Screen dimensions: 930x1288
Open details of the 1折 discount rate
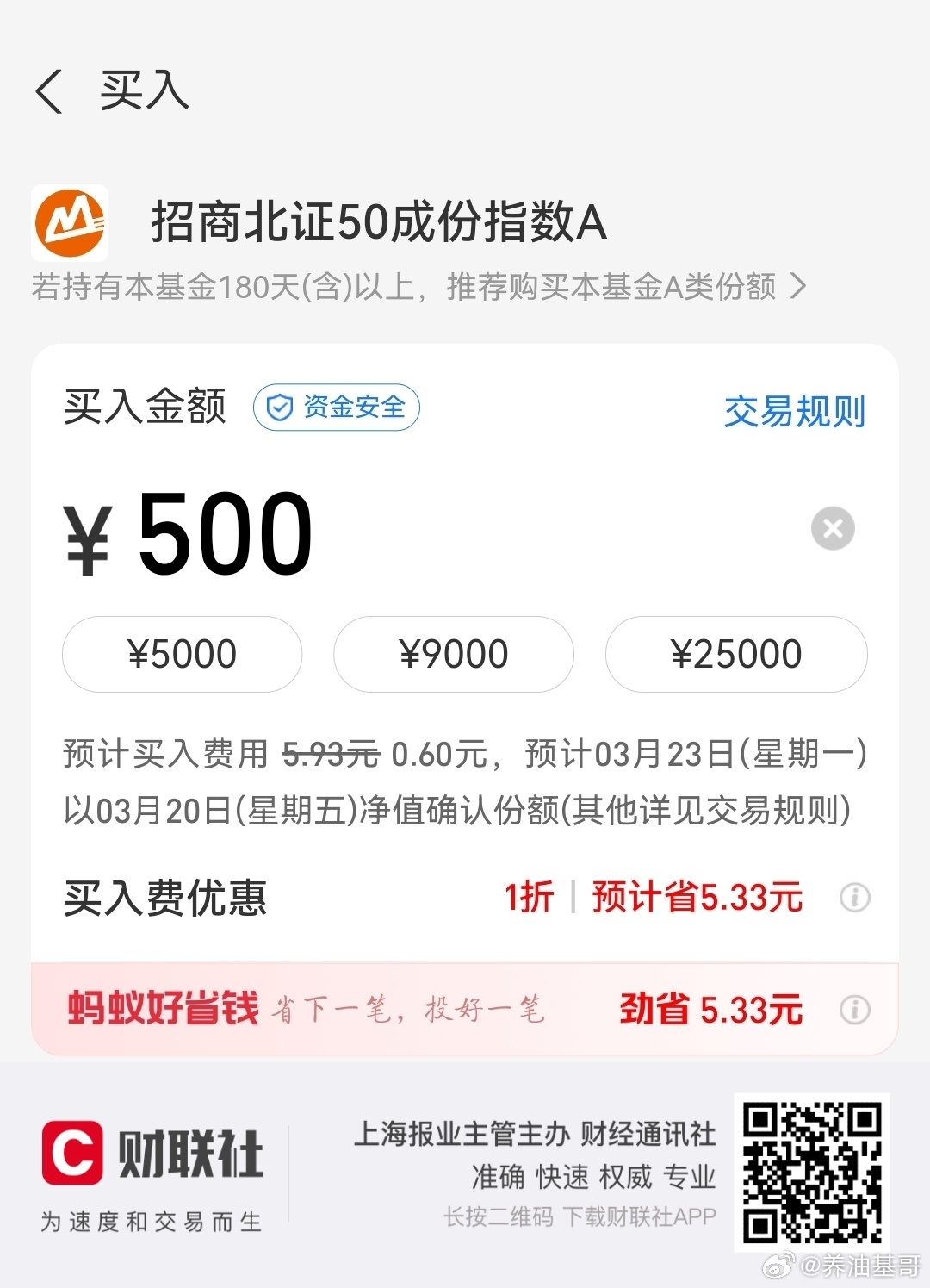click(529, 898)
